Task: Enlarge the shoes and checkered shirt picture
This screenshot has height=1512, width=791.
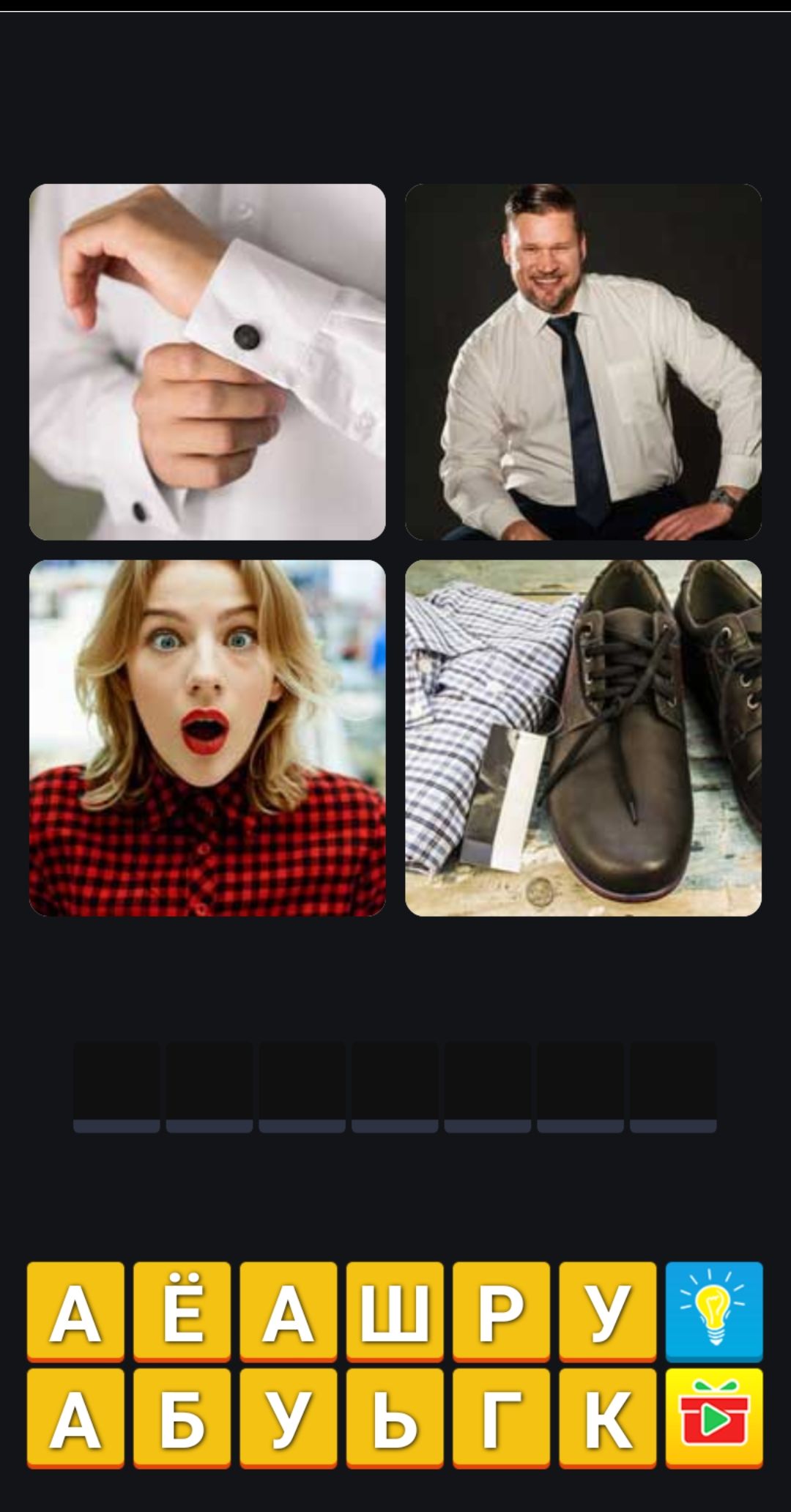Action: coord(583,738)
